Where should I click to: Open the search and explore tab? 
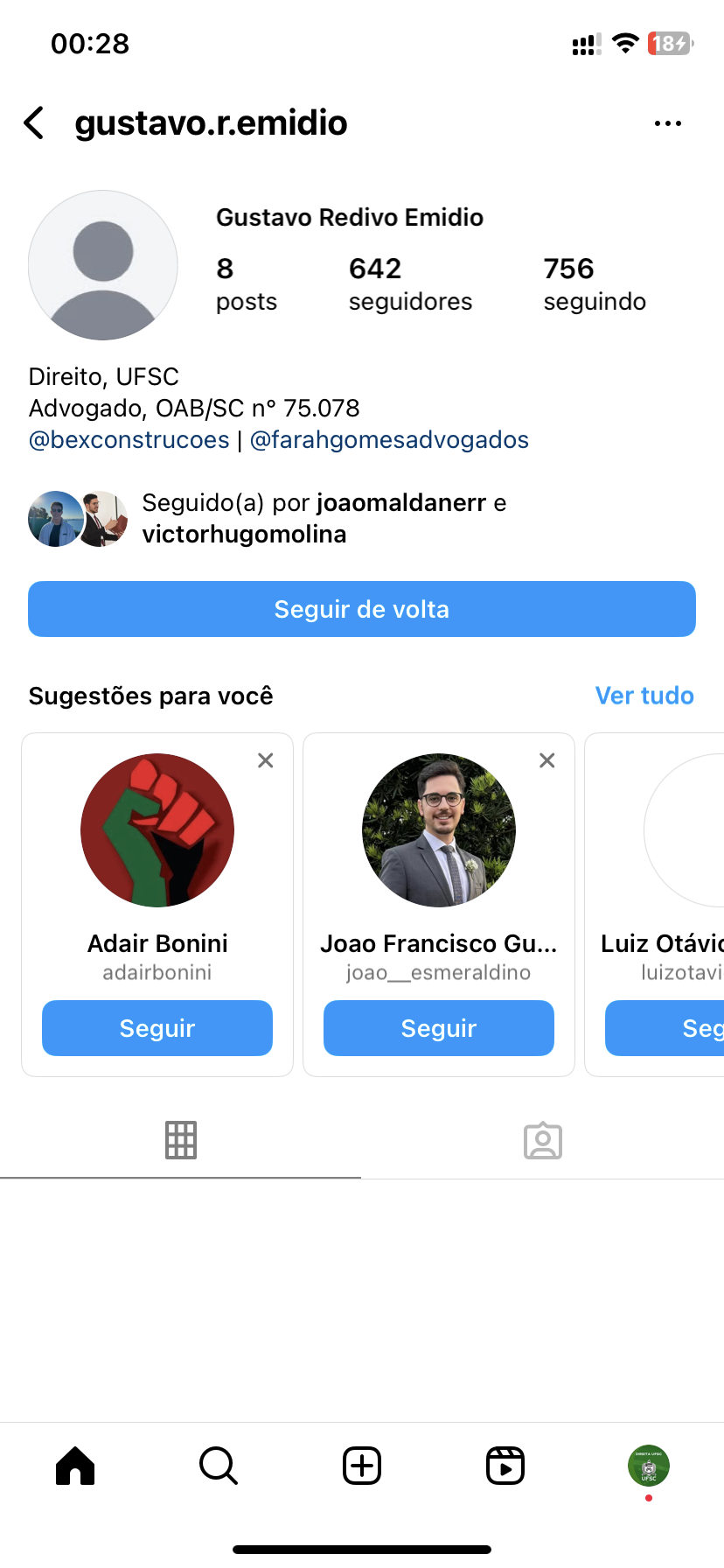pyautogui.click(x=219, y=1466)
